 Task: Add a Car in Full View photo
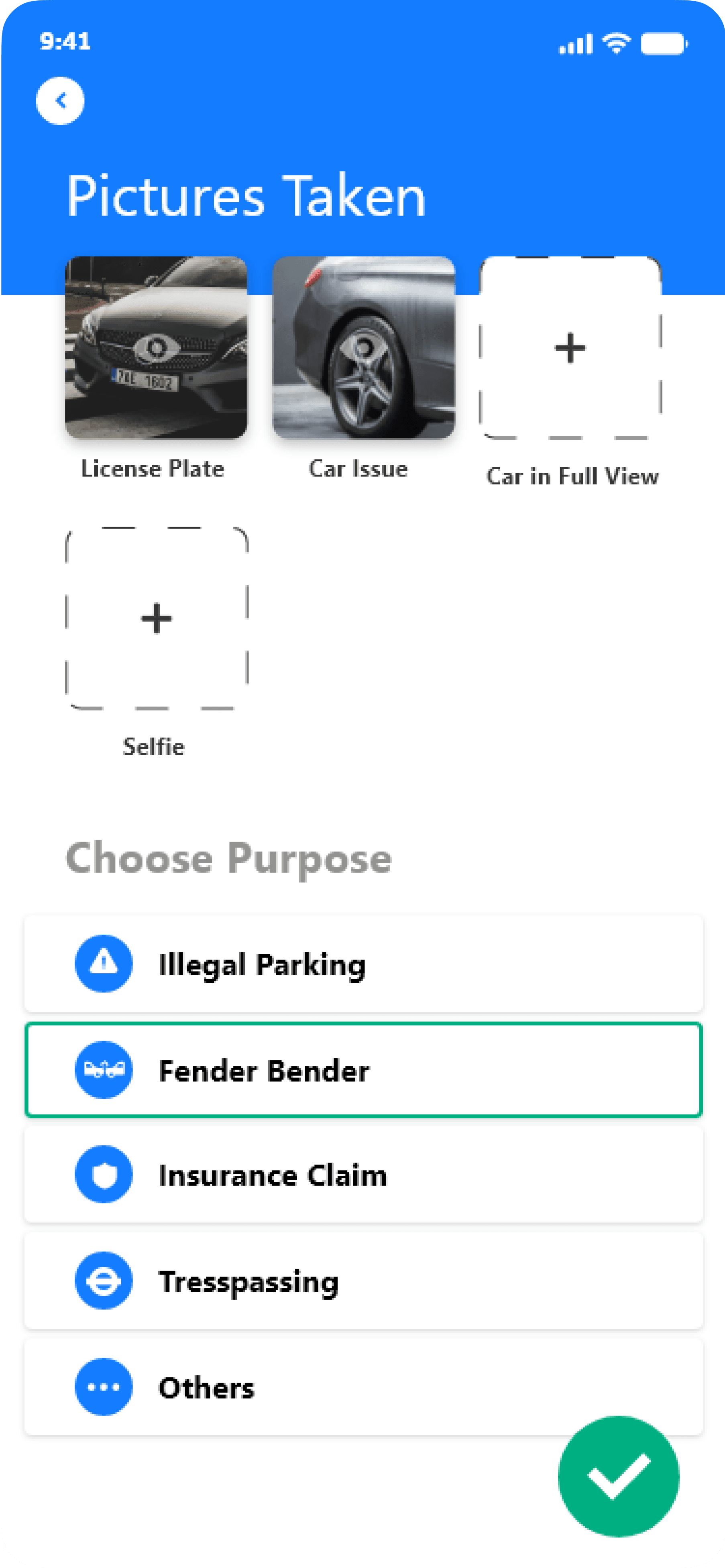click(x=570, y=348)
